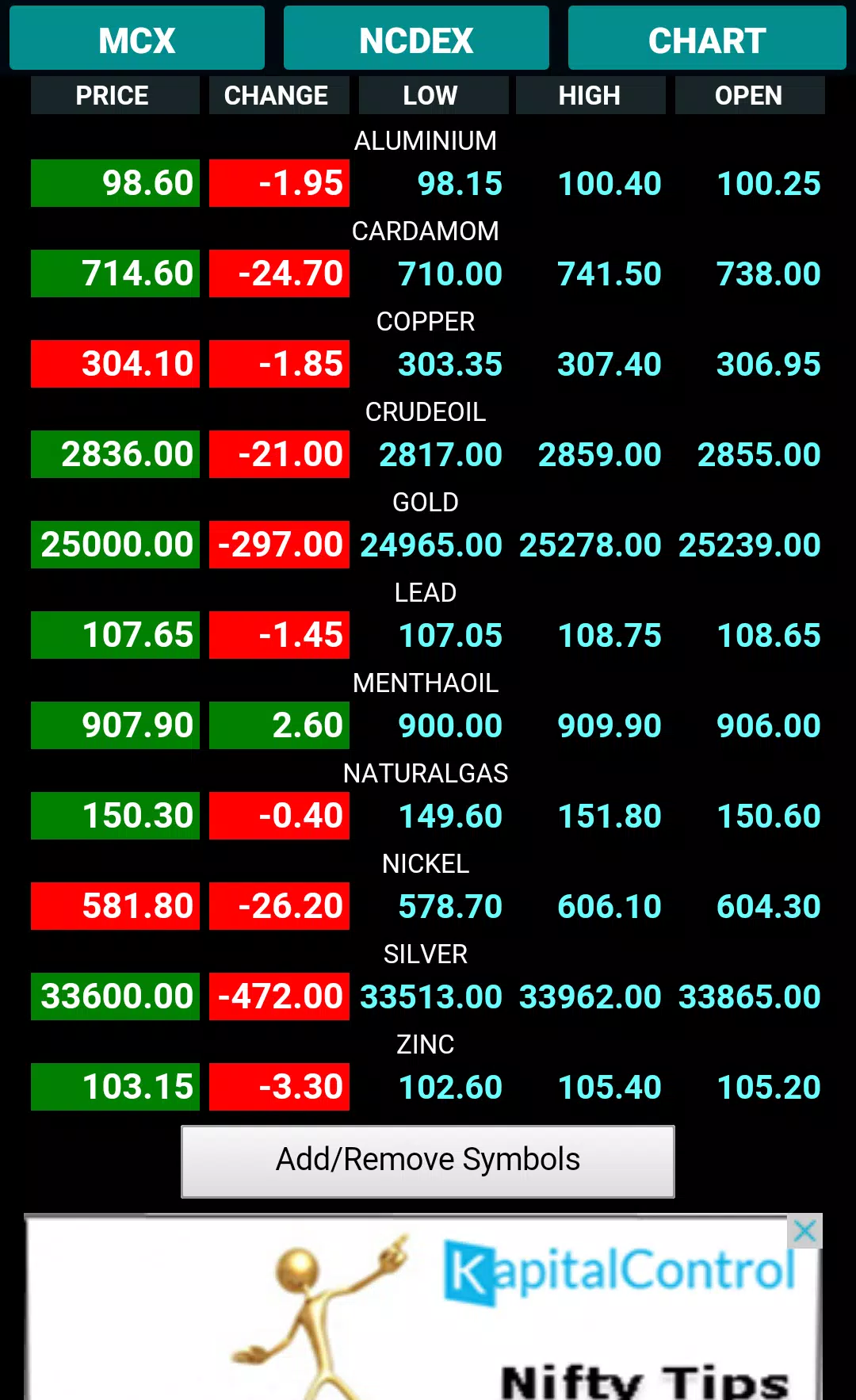Click the ZINC open price
The height and width of the screenshot is (1400, 856).
point(770,1086)
